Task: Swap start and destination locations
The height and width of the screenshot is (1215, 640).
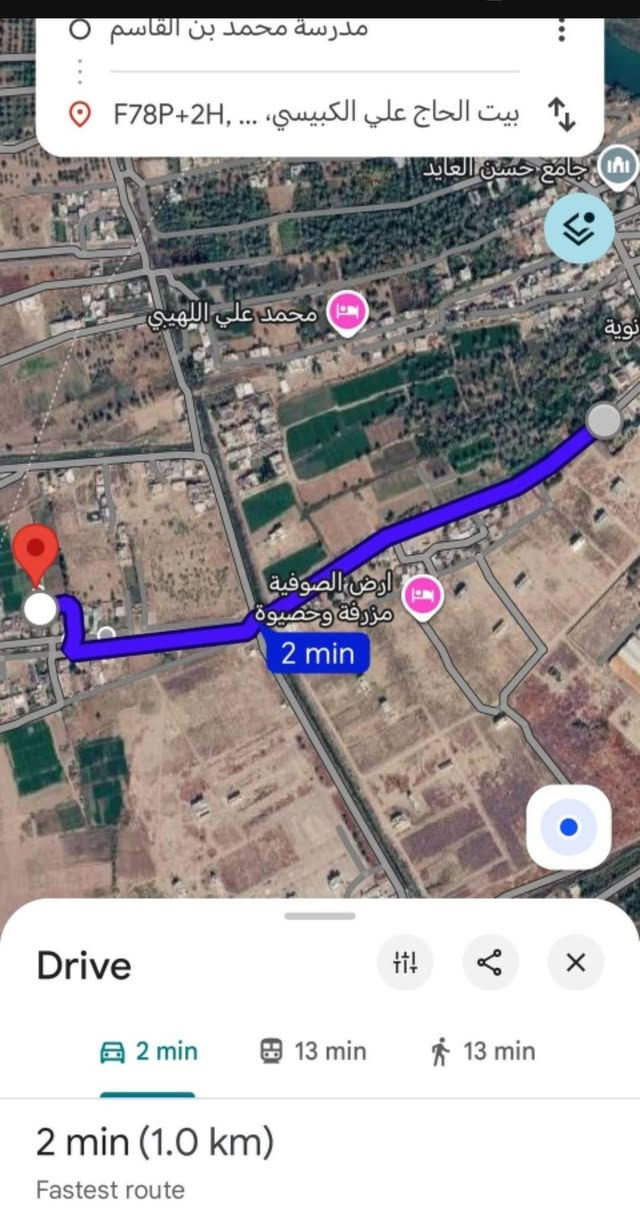Action: (x=563, y=114)
